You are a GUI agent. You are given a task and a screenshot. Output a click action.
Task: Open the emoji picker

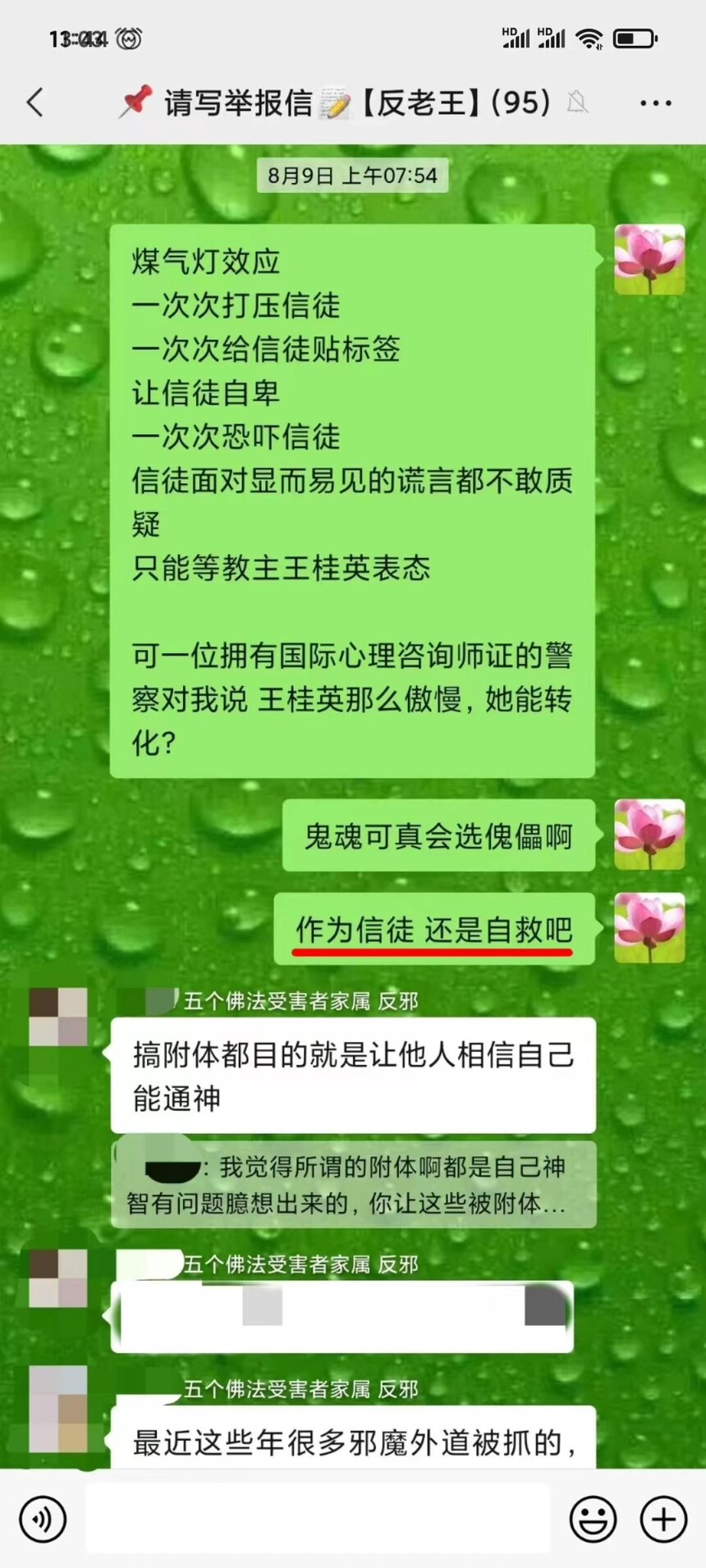click(593, 1520)
